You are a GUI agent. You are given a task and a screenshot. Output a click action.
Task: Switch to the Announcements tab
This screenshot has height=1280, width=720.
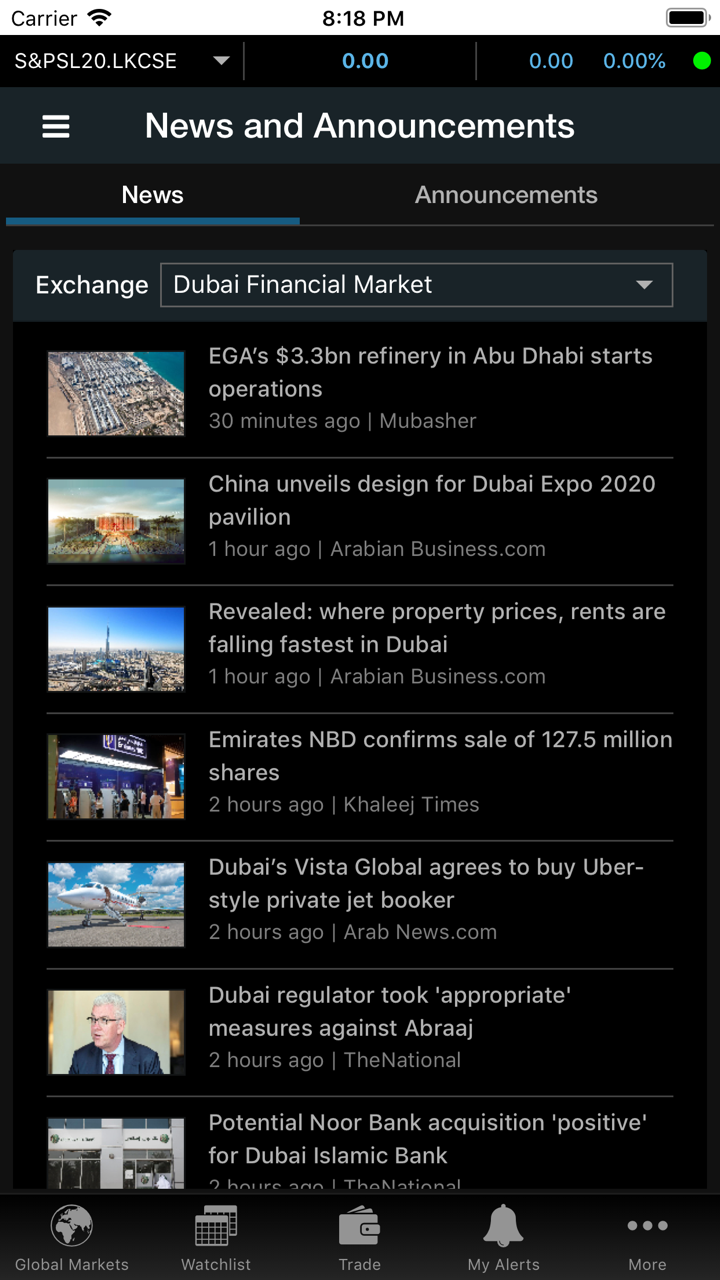(x=506, y=195)
